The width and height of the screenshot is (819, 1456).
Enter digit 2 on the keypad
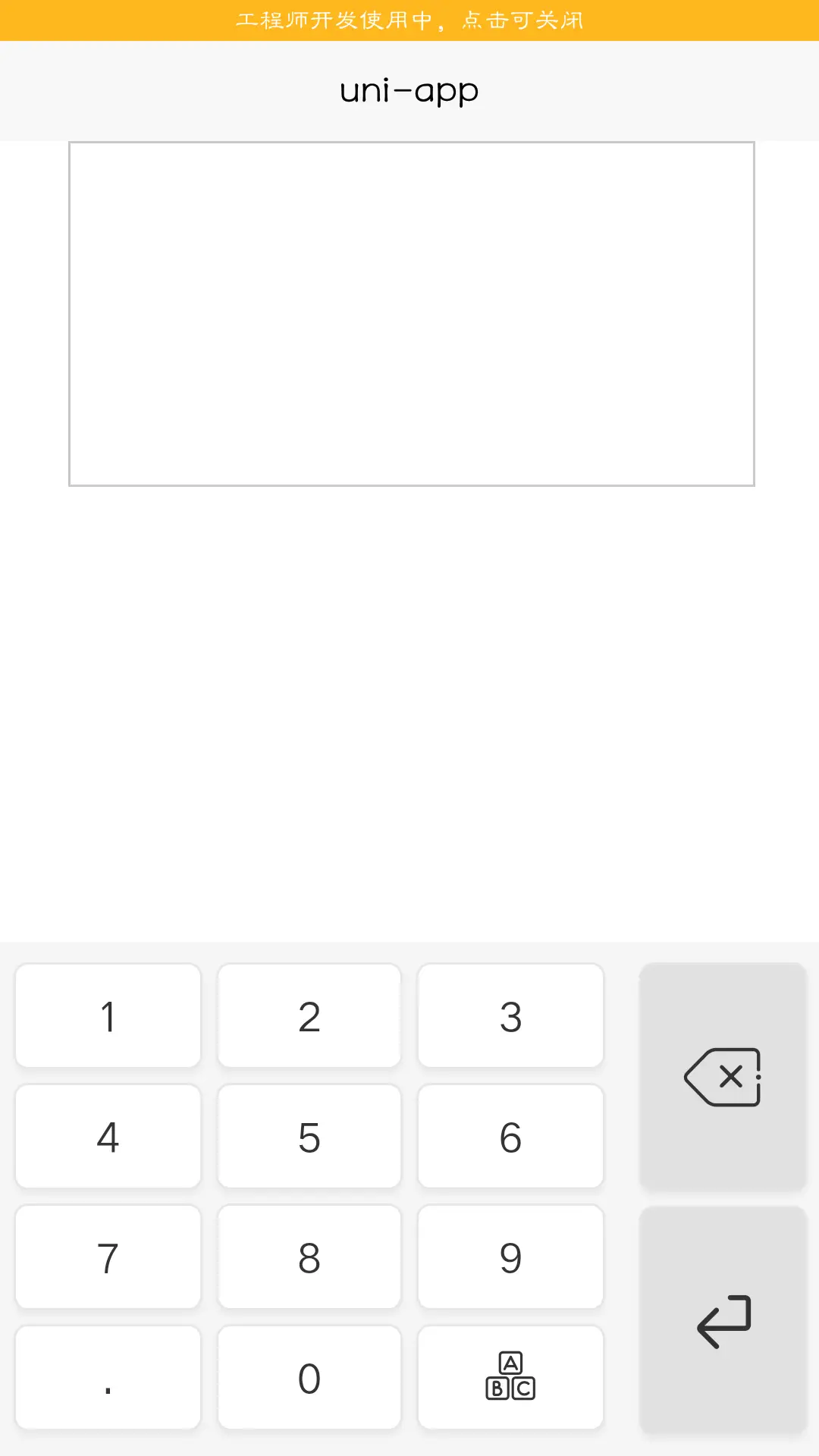coord(309,1016)
